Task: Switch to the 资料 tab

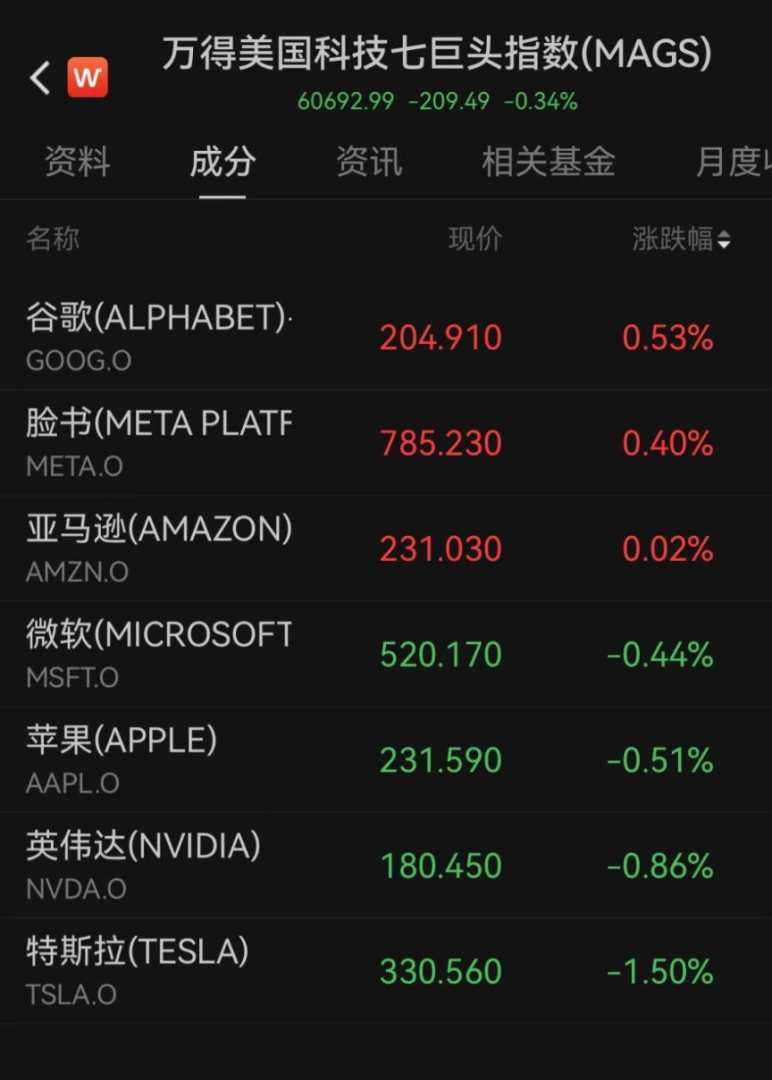Action: tap(77, 162)
